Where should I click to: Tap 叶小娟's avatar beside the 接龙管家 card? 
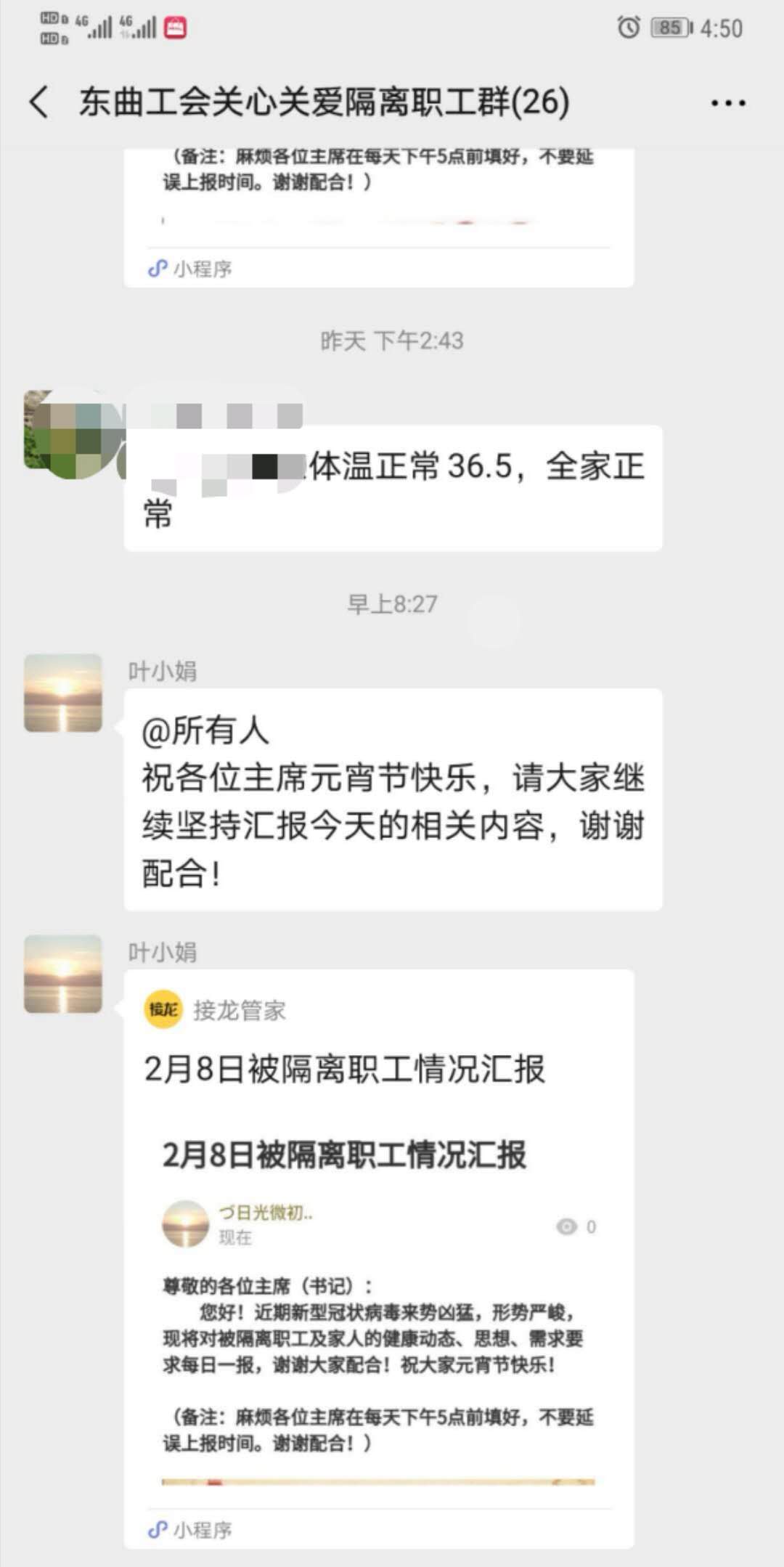63,974
